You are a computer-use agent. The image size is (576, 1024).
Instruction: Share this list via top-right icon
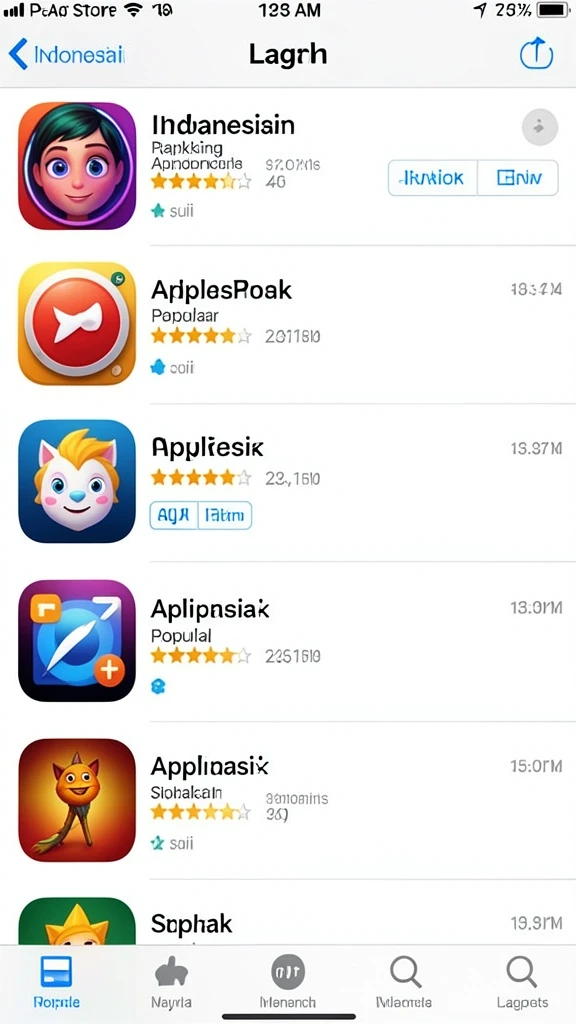coord(536,53)
